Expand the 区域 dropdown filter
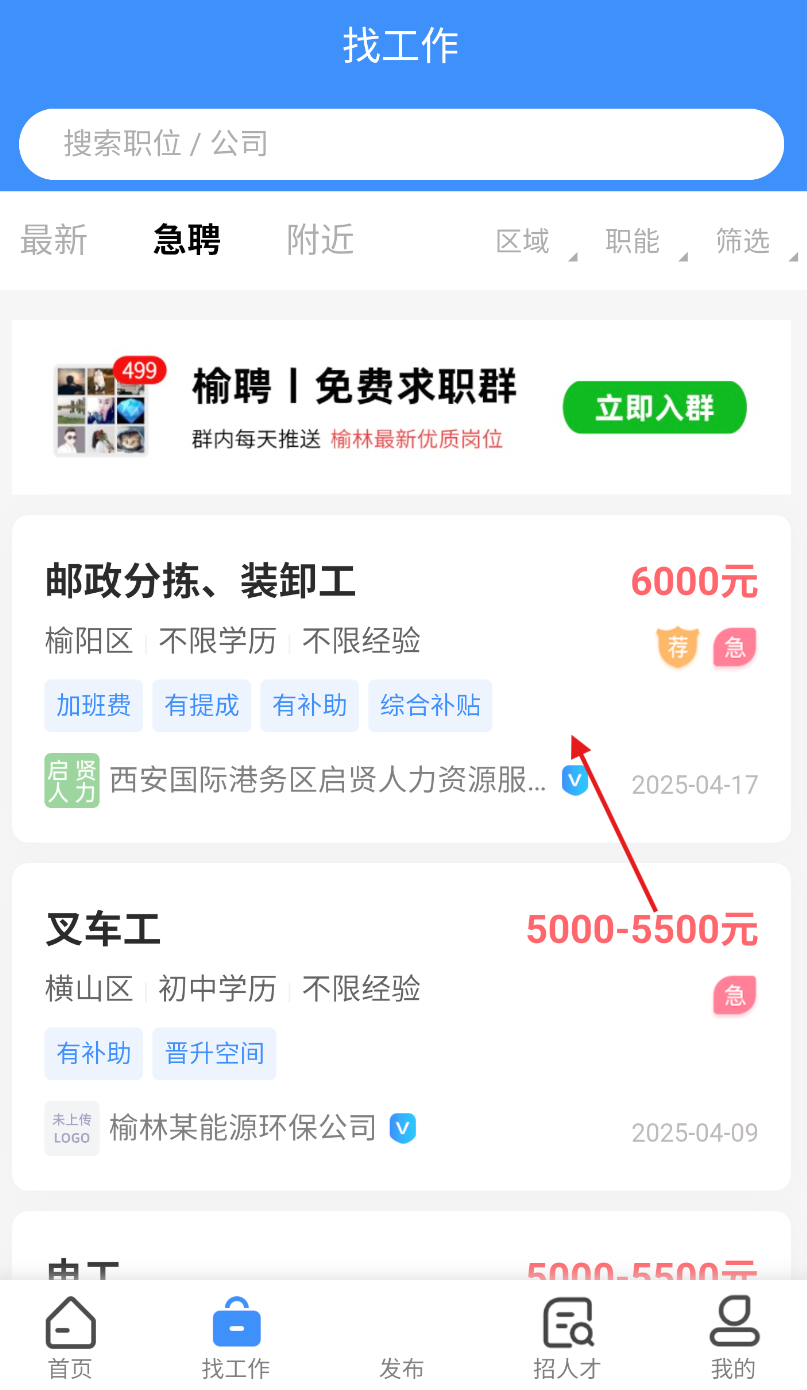Image resolution: width=807 pixels, height=1390 pixels. [530, 242]
